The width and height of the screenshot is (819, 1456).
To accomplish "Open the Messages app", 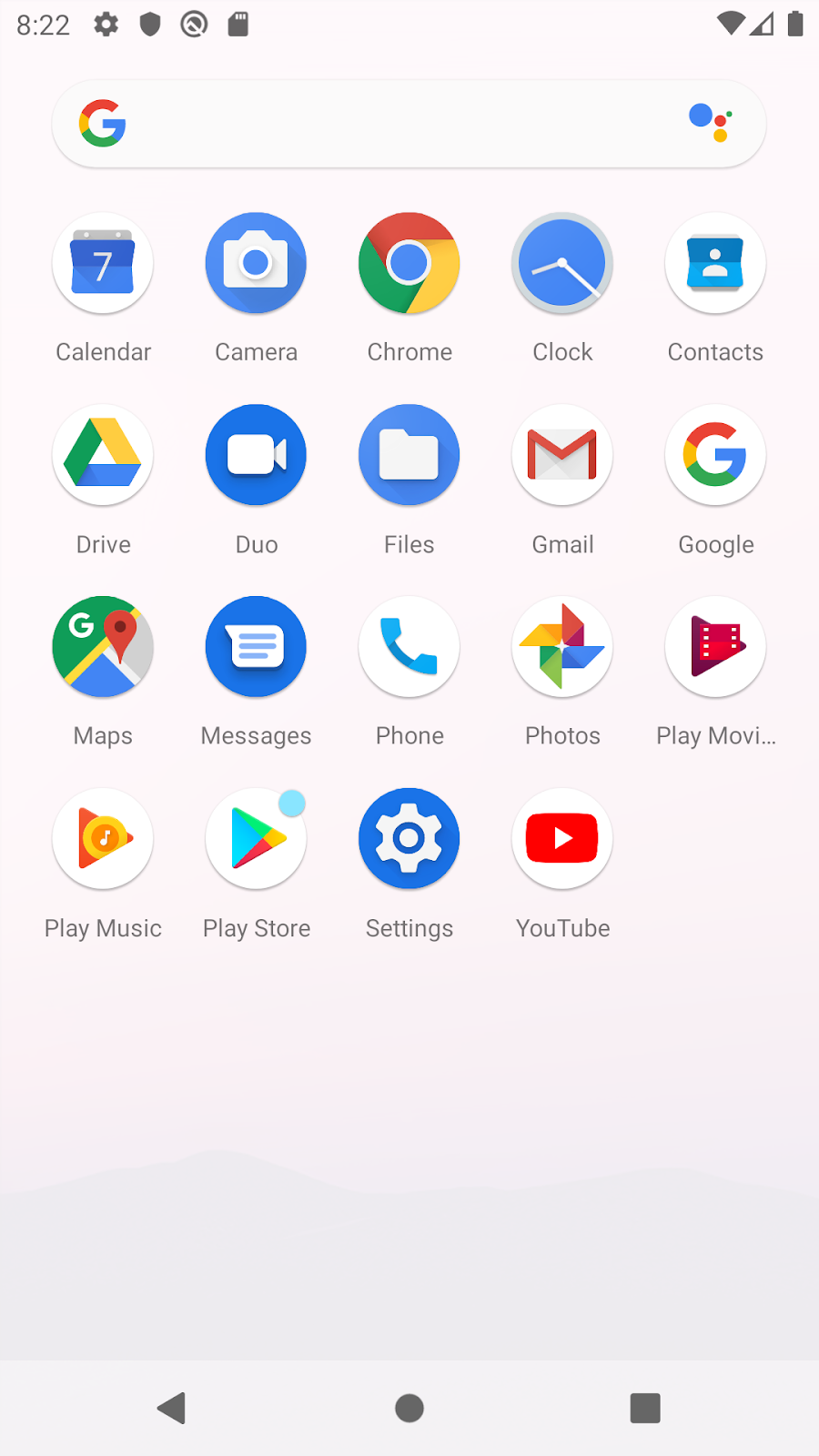I will pyautogui.click(x=256, y=646).
